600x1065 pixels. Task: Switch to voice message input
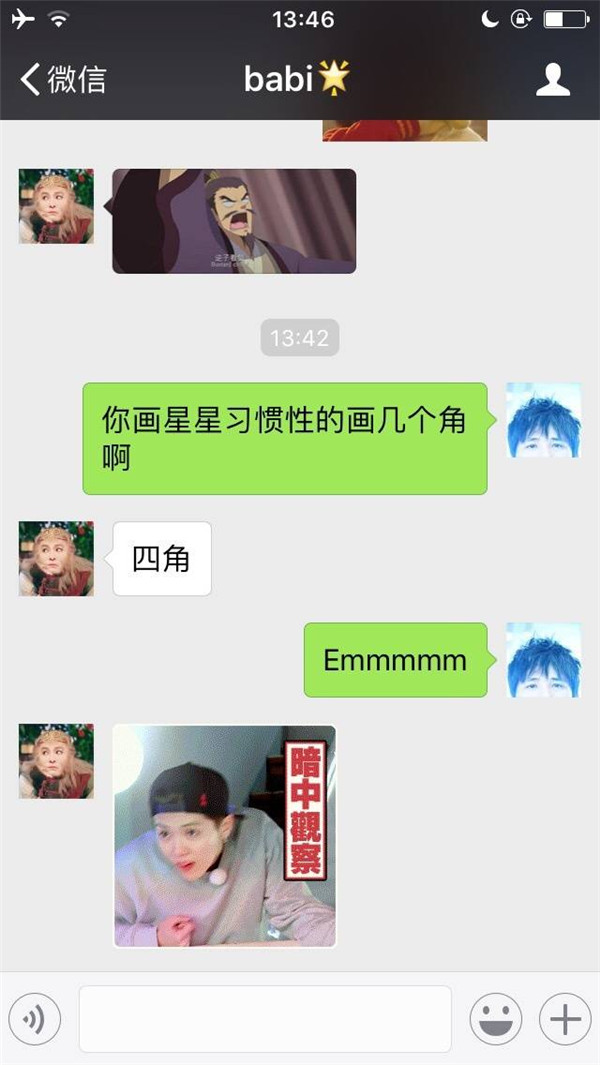point(35,1019)
